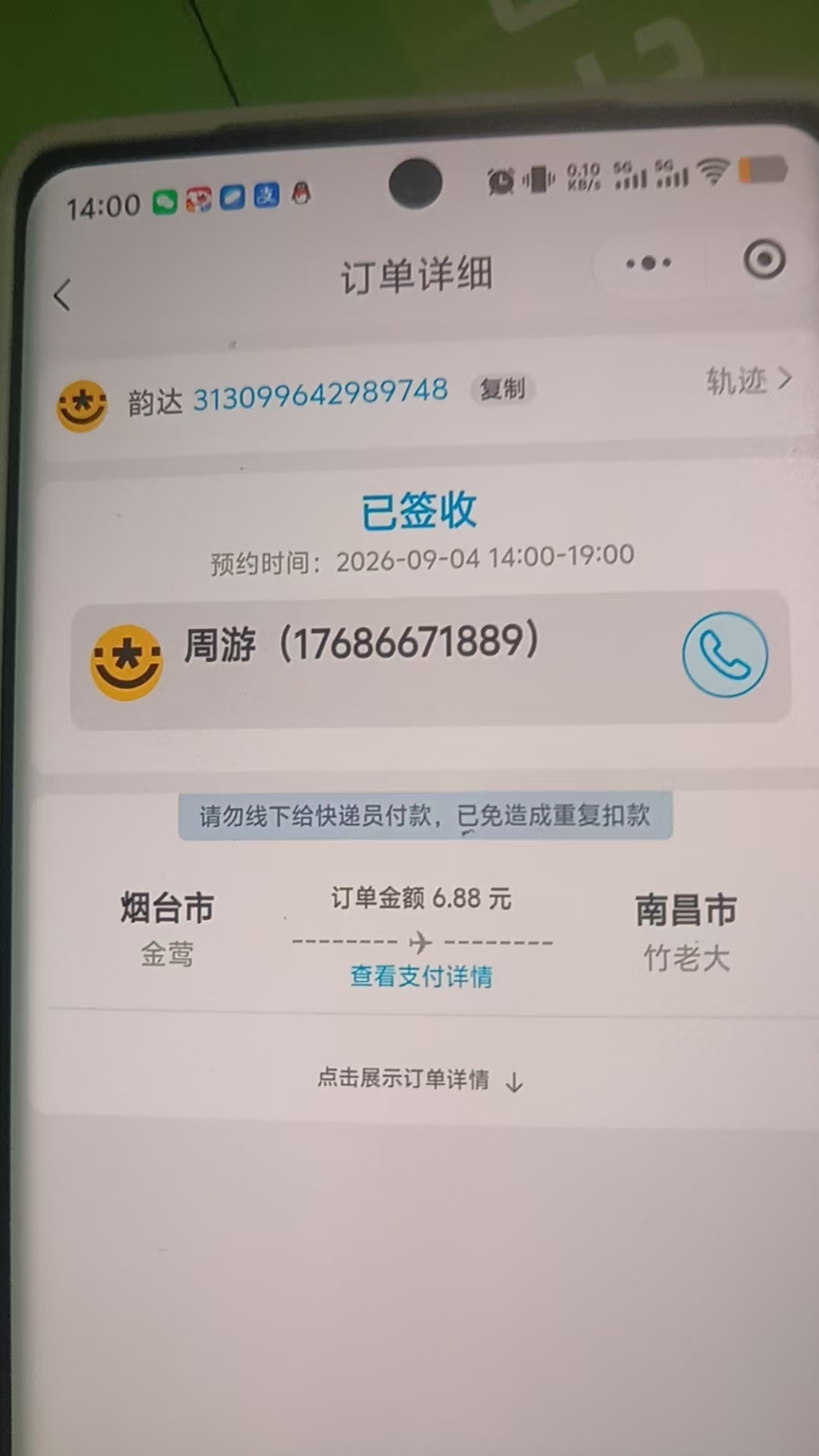Copy the Yunda tracking number
The width and height of the screenshot is (819, 1456).
pyautogui.click(x=503, y=389)
